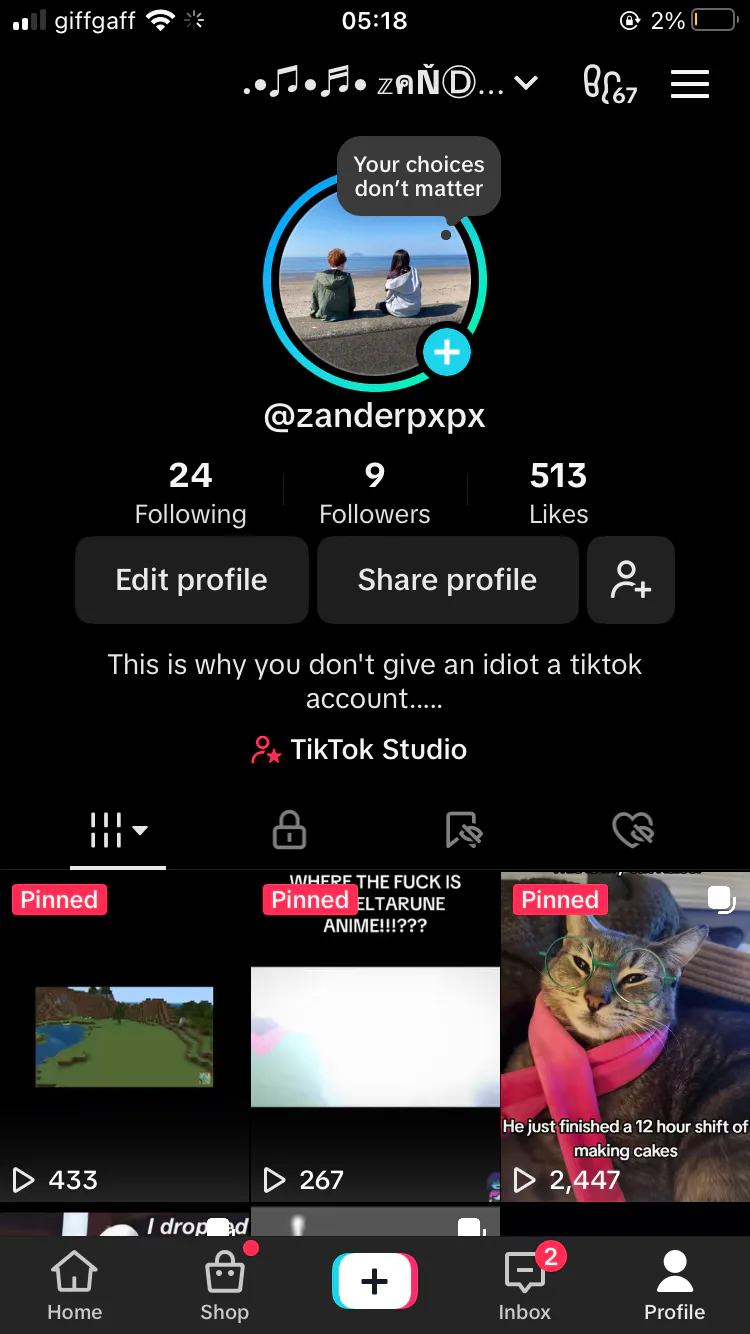The image size is (750, 1334).
Task: Switch to the hidden liked videos tab
Action: point(633,829)
